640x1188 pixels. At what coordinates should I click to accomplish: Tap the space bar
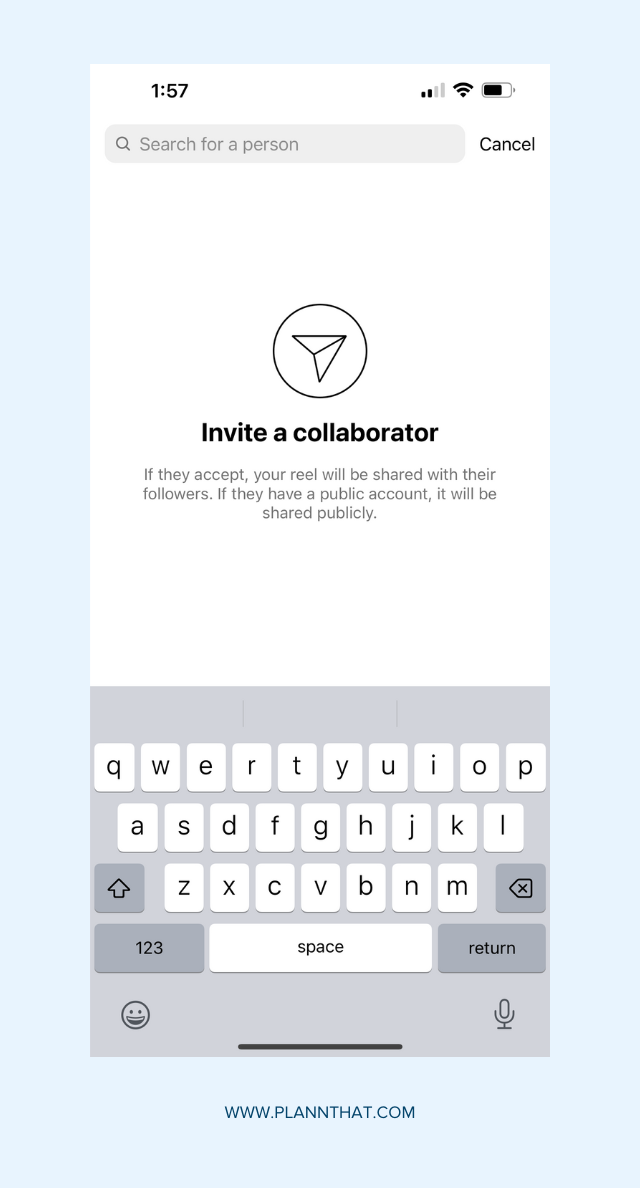320,948
